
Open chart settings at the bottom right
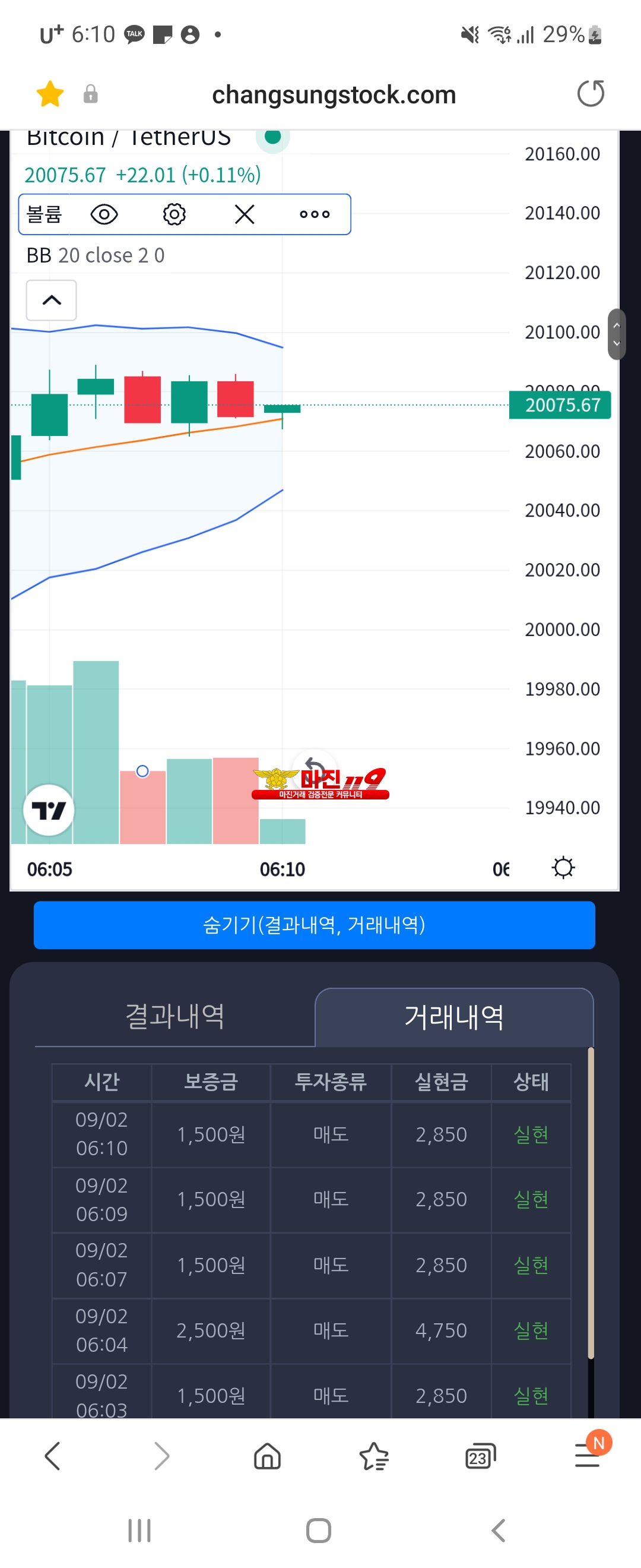point(563,867)
